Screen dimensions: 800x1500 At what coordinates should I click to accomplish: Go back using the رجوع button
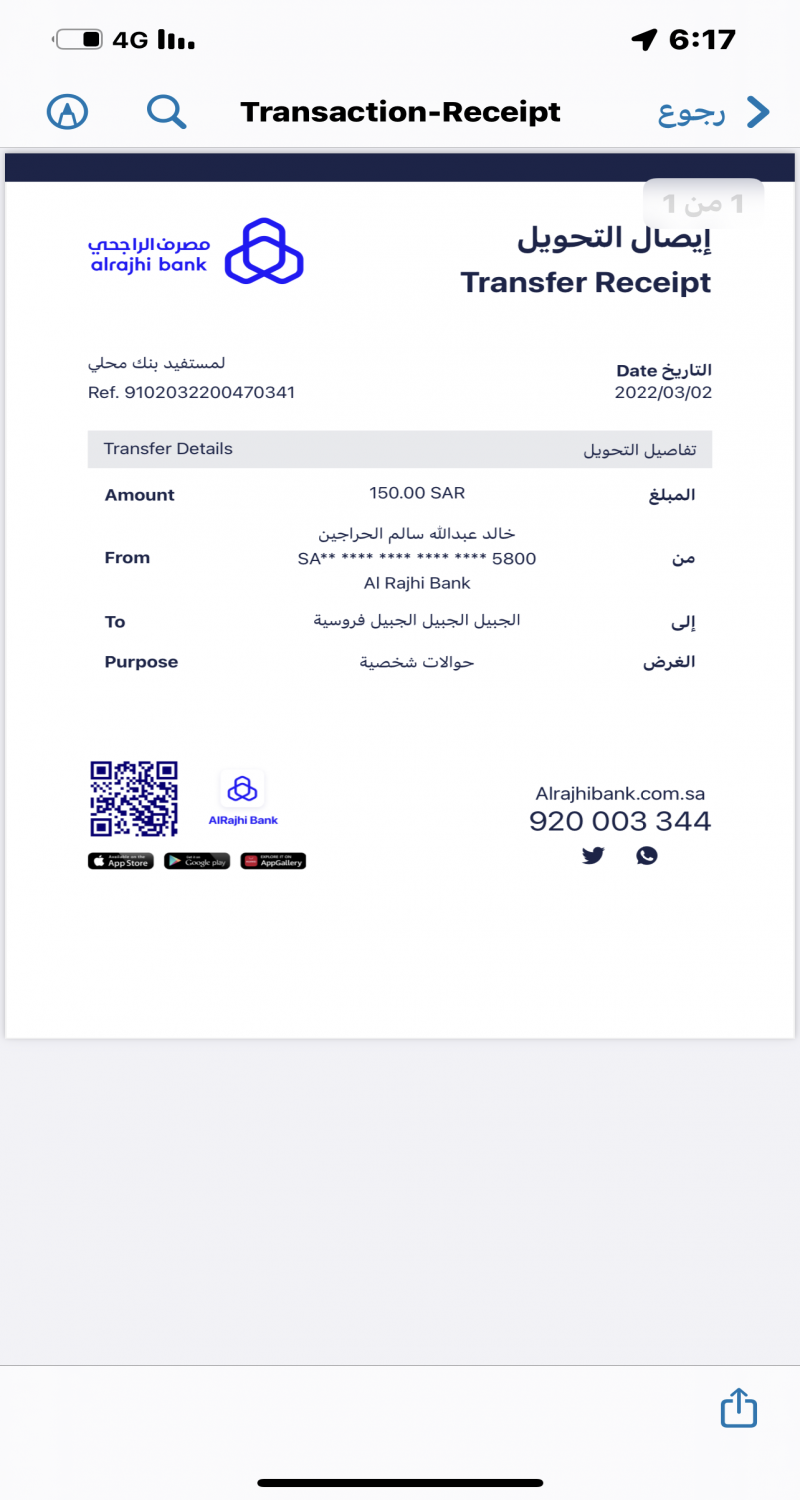(714, 112)
